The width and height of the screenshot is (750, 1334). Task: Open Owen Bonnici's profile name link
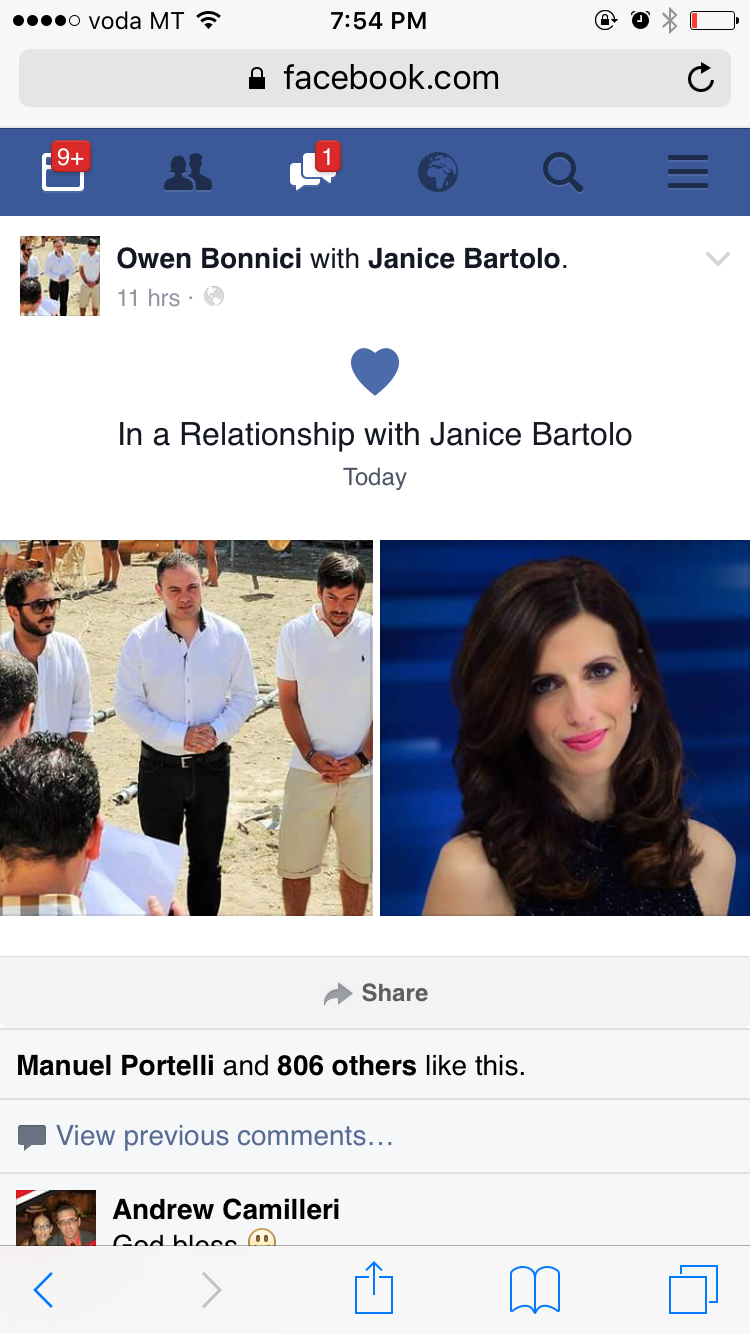209,259
